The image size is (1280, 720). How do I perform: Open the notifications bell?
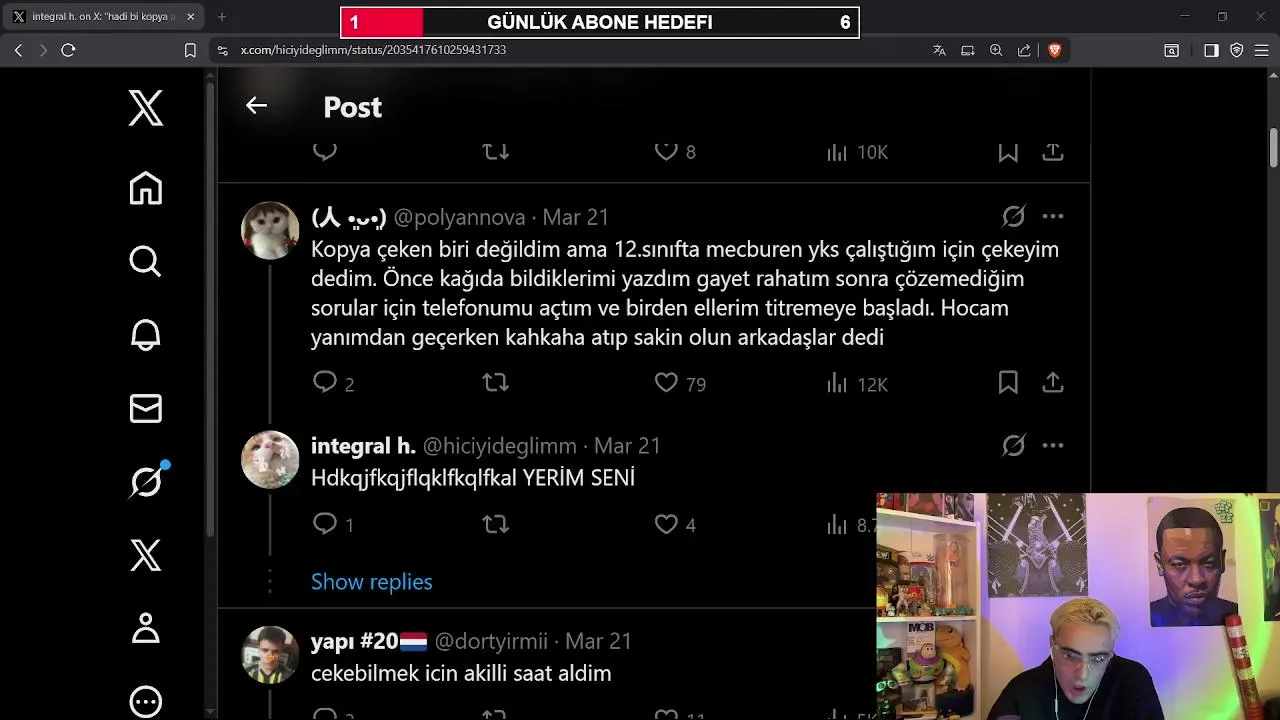pos(146,335)
